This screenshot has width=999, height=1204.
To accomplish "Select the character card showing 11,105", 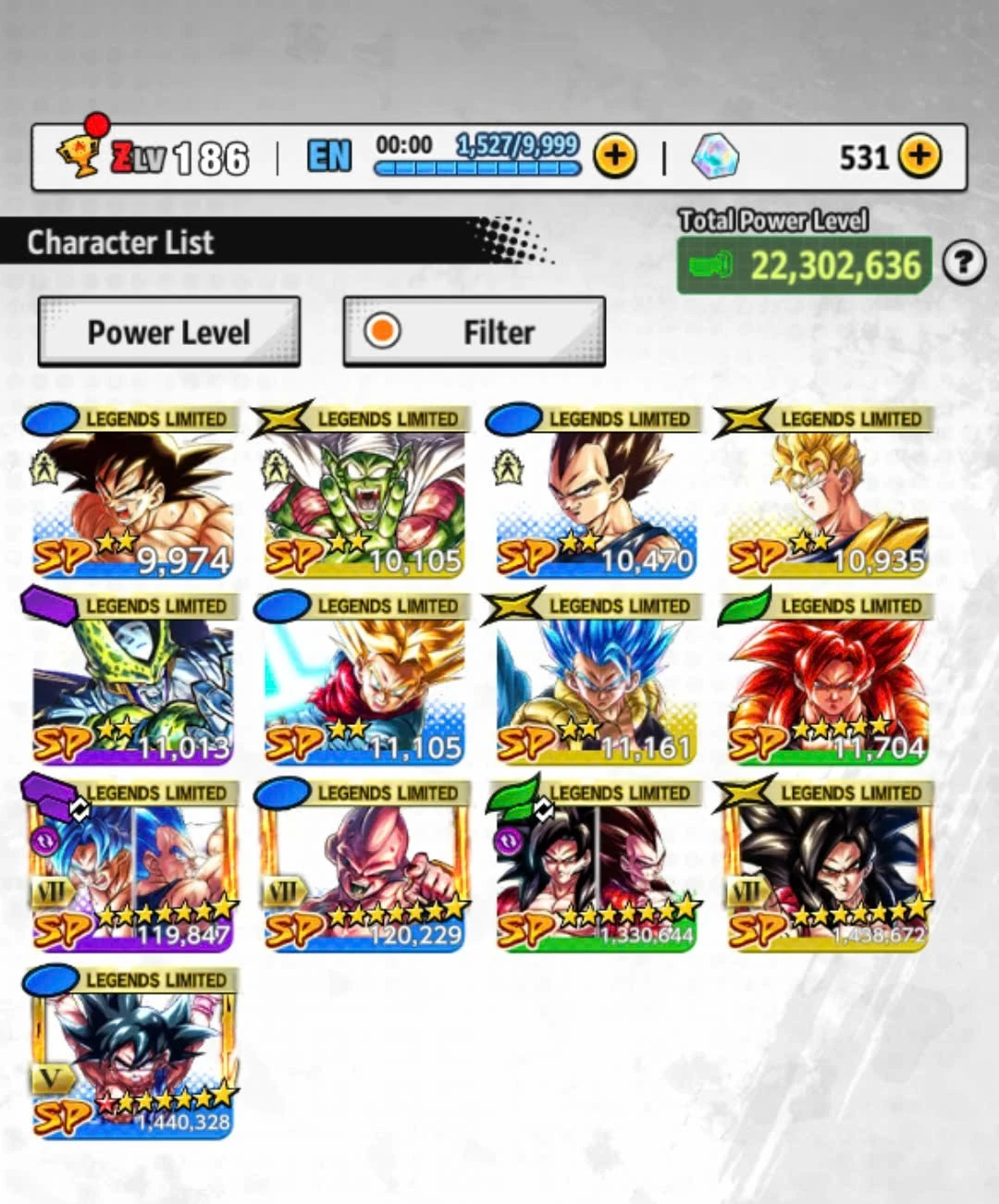I will [364, 682].
